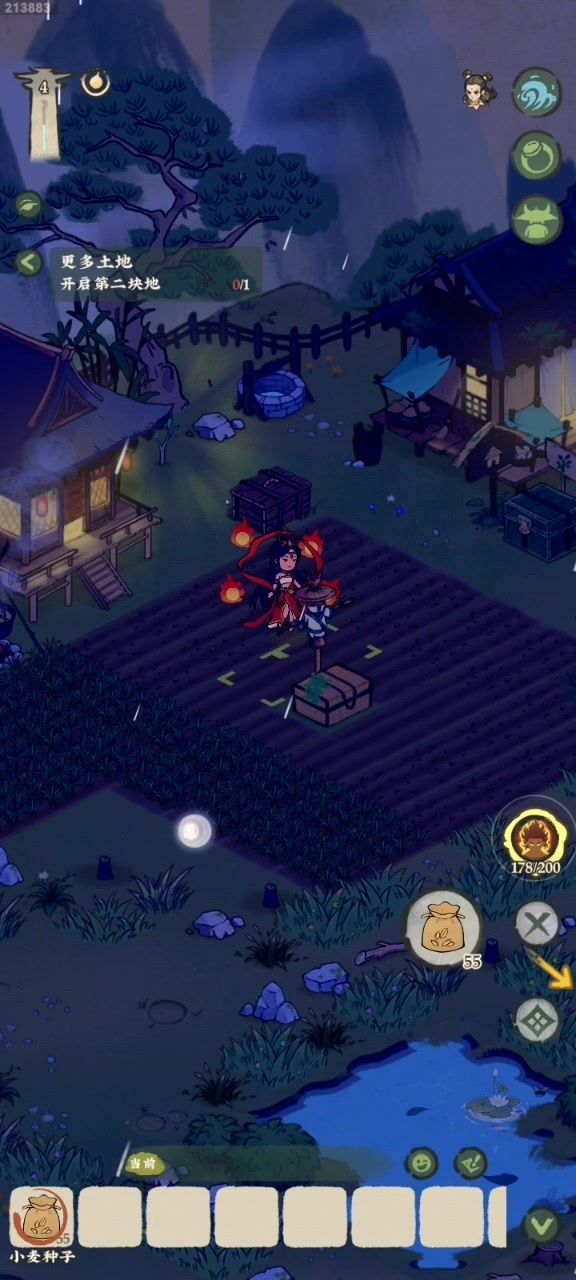Tap the glowing white orb on the grass

pyautogui.click(x=194, y=830)
